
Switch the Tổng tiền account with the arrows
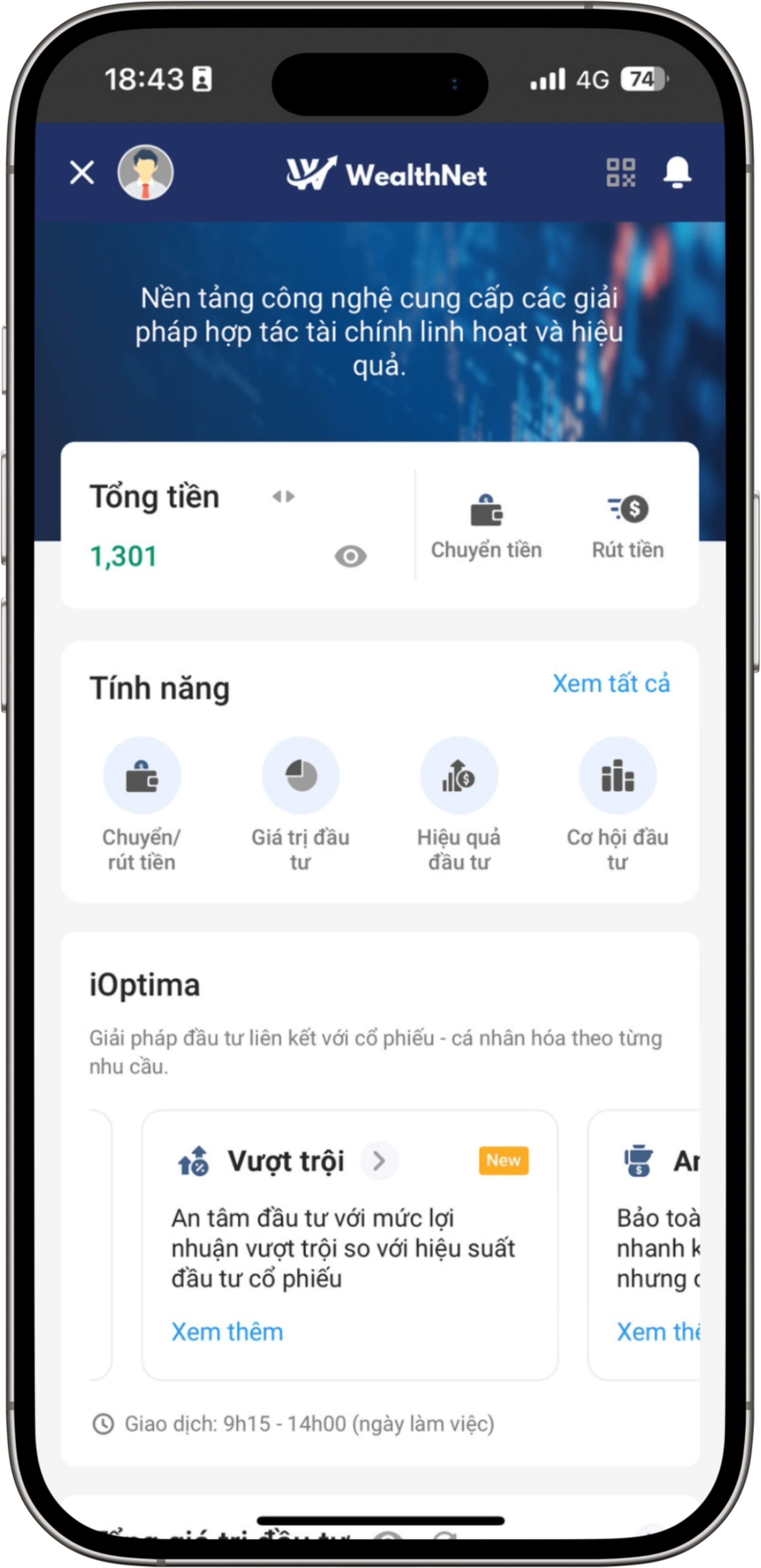pyautogui.click(x=284, y=497)
